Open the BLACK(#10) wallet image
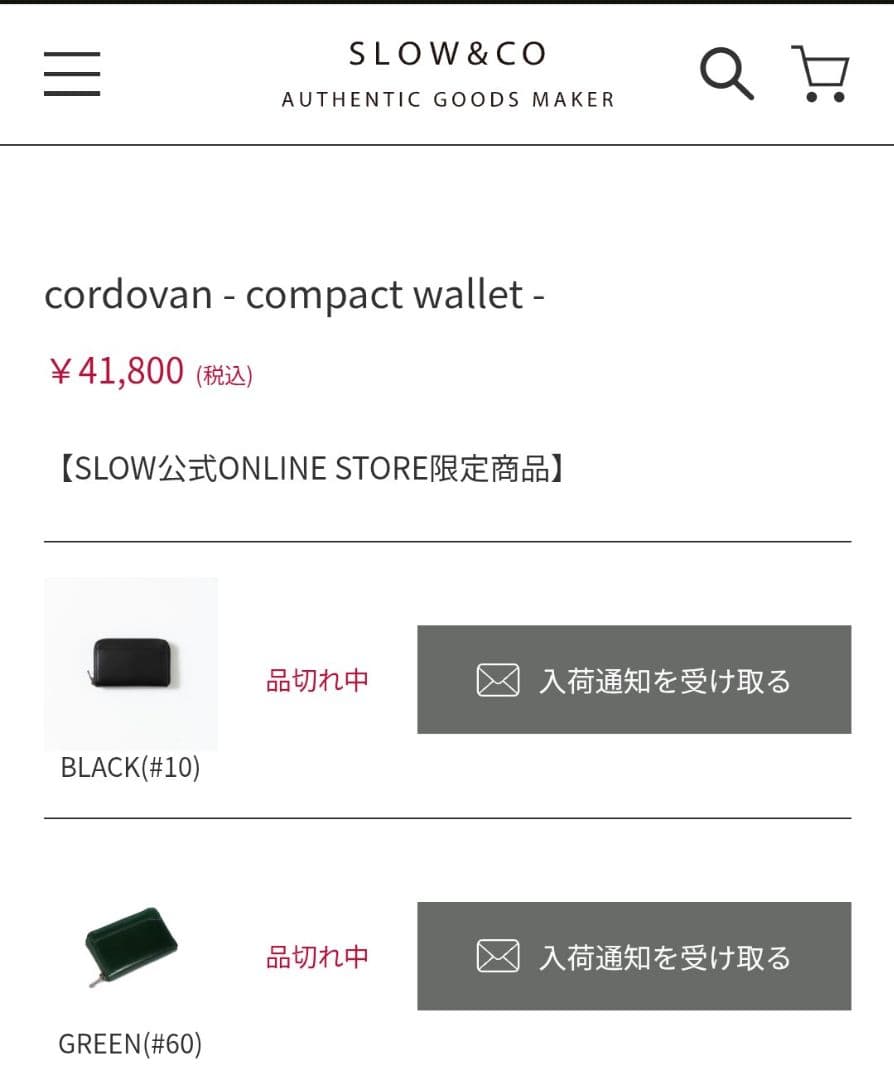This screenshot has height=1080, width=894. pyautogui.click(x=131, y=663)
